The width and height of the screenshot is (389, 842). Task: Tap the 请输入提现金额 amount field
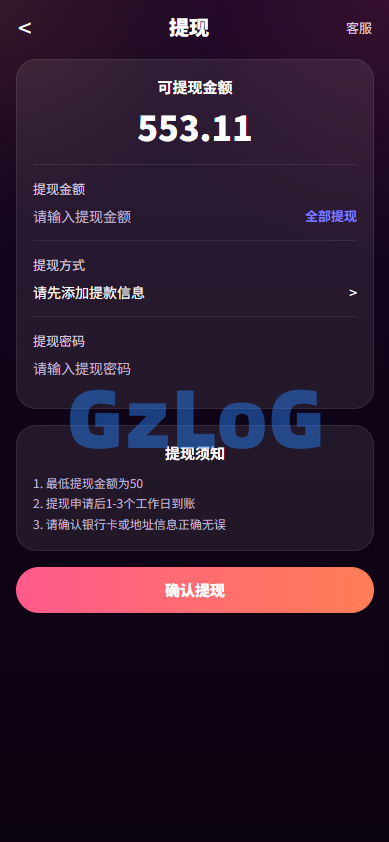(x=164, y=217)
